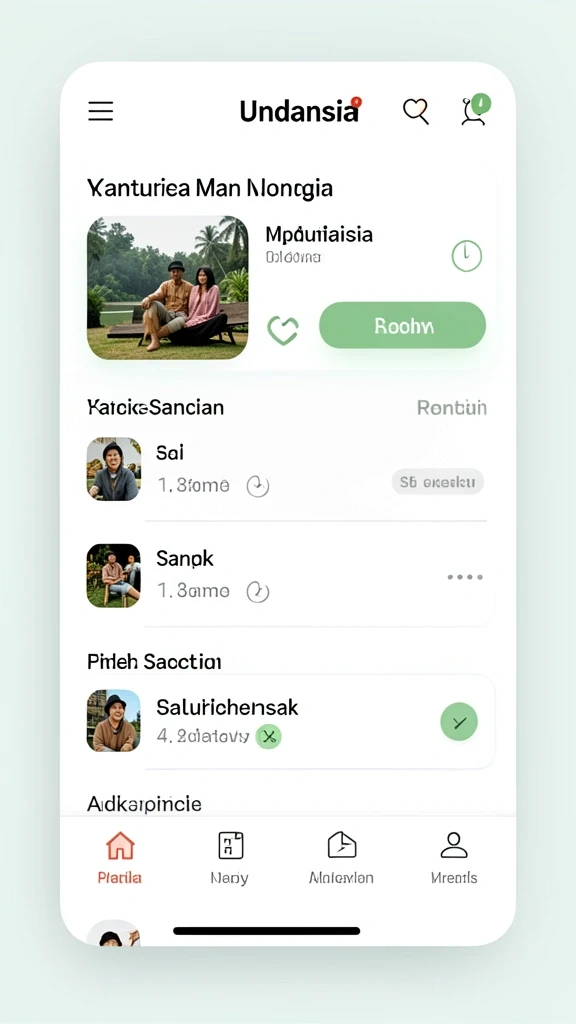576x1024 pixels.
Task: Switch to the Mrentls profile tab
Action: point(454,857)
